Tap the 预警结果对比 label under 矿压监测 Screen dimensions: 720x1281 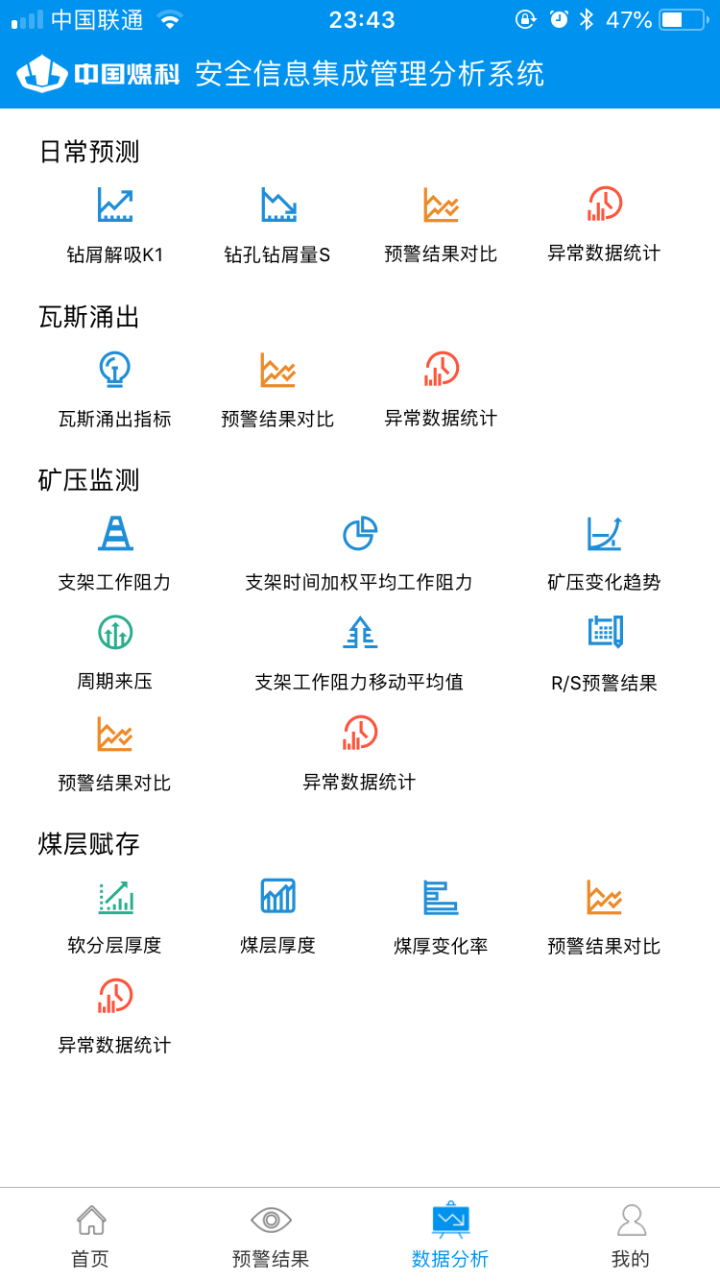[114, 783]
